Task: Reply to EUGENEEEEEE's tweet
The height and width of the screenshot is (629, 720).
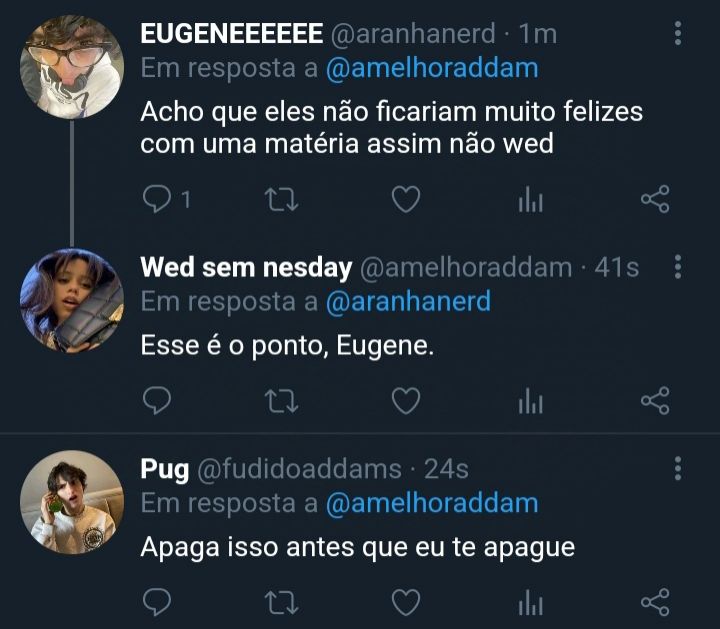Action: tap(157, 199)
